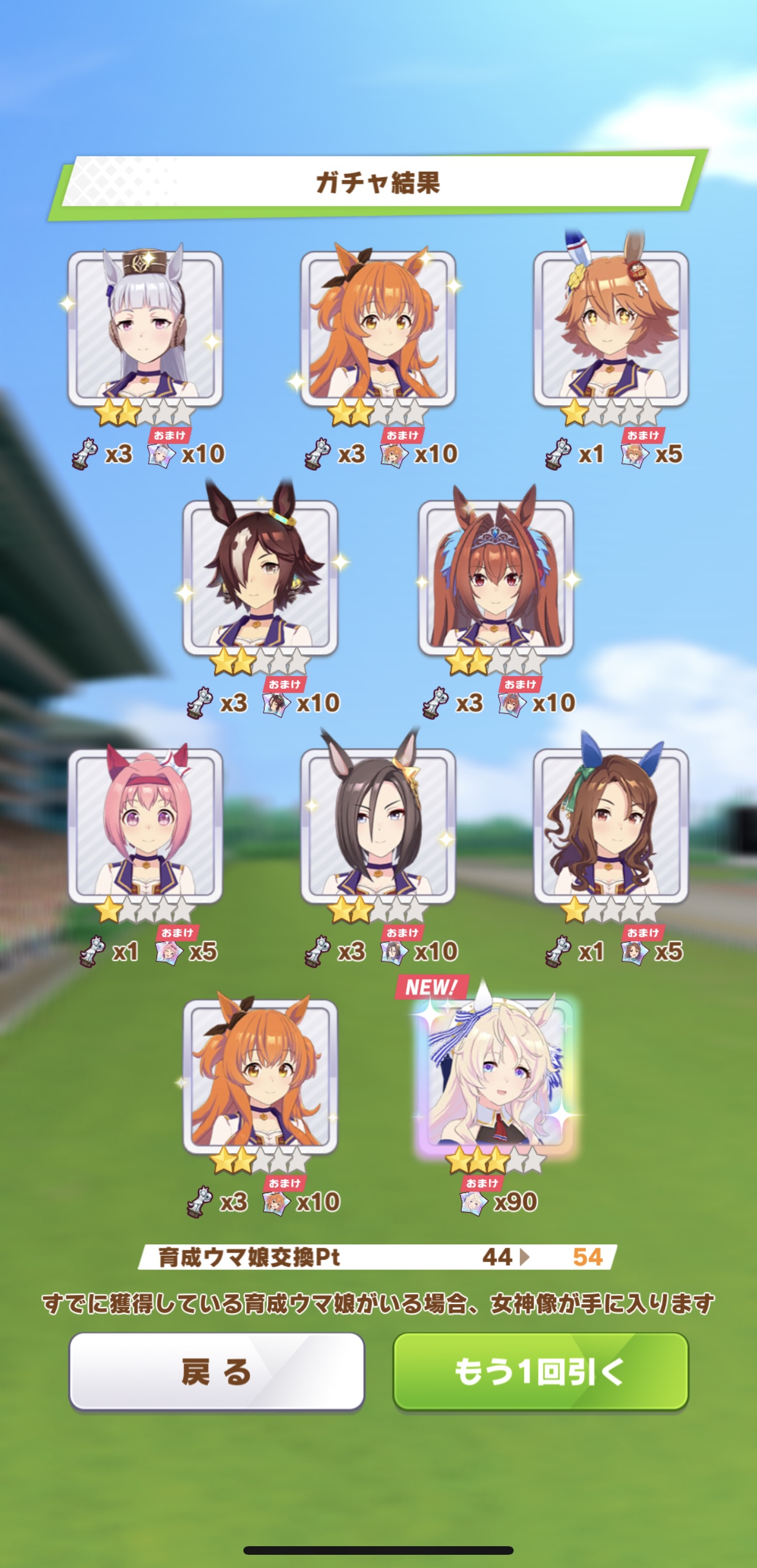The width and height of the screenshot is (757, 1568).
Task: Open the black-haired character with star hairpin
Action: point(378,826)
